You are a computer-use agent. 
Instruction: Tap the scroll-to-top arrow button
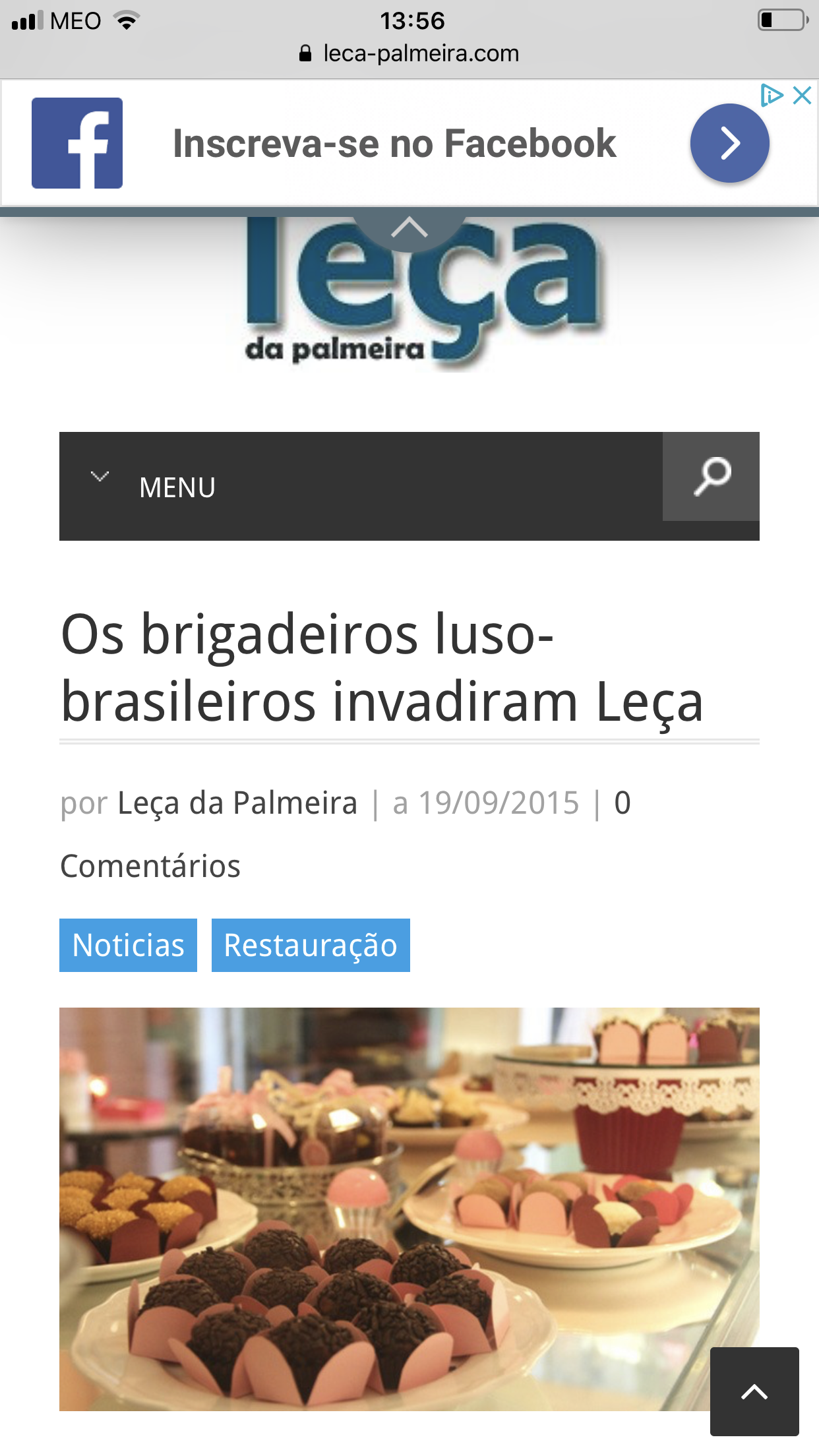tap(754, 1391)
